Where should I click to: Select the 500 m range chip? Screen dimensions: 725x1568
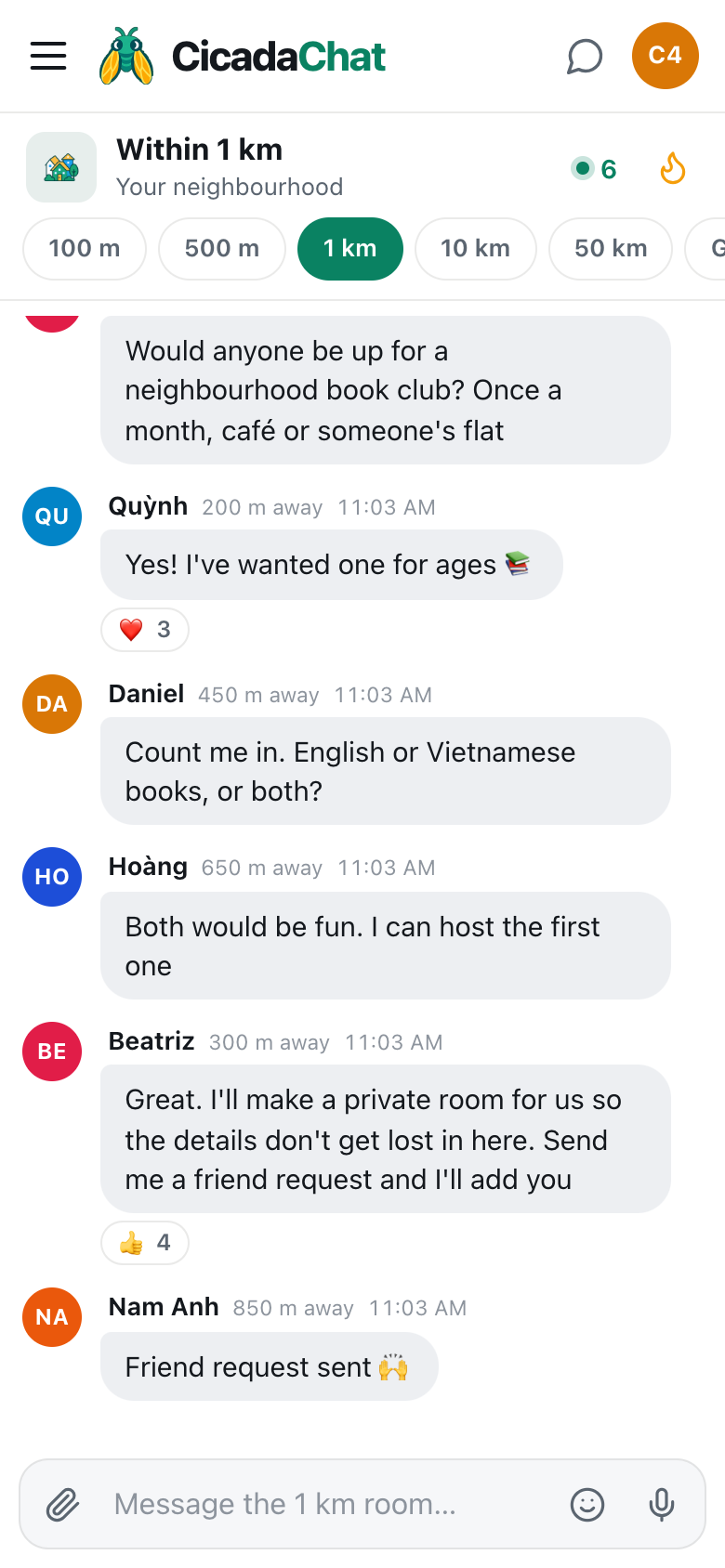(222, 249)
